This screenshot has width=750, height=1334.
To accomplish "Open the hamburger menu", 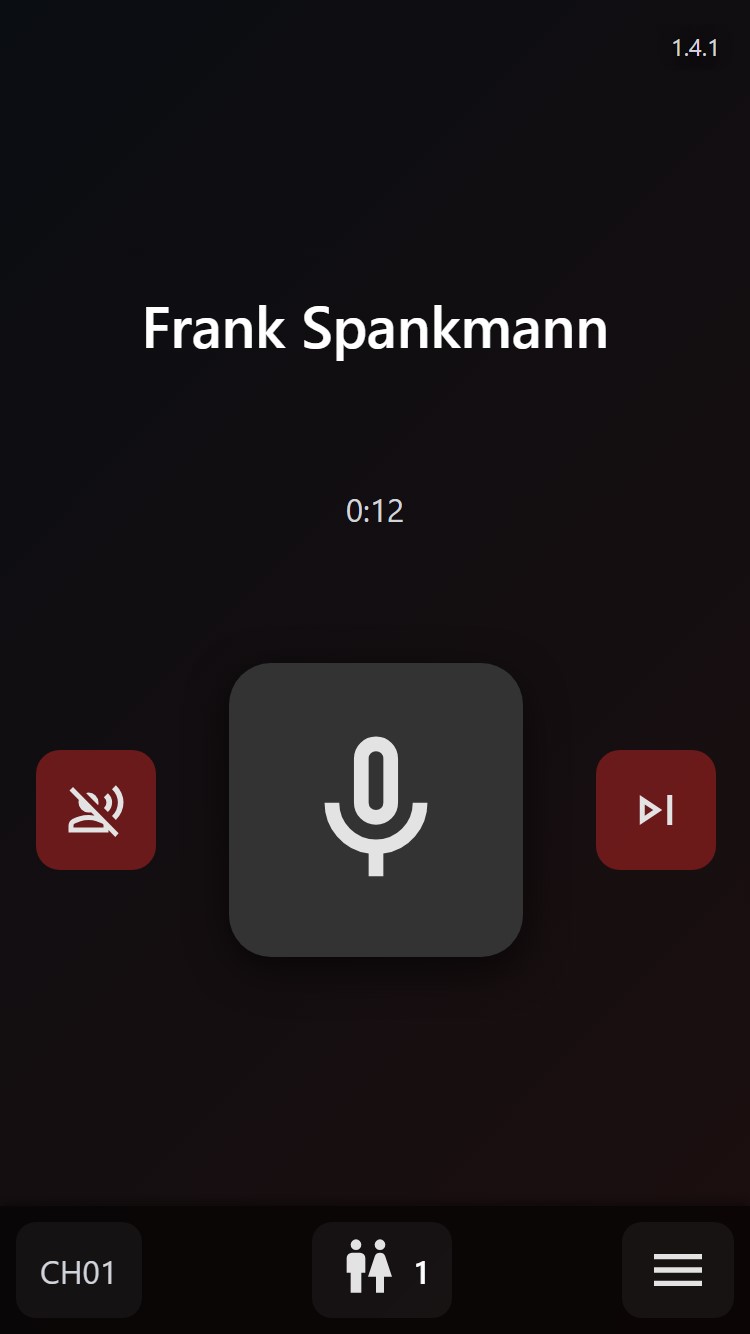I will coord(677,1271).
